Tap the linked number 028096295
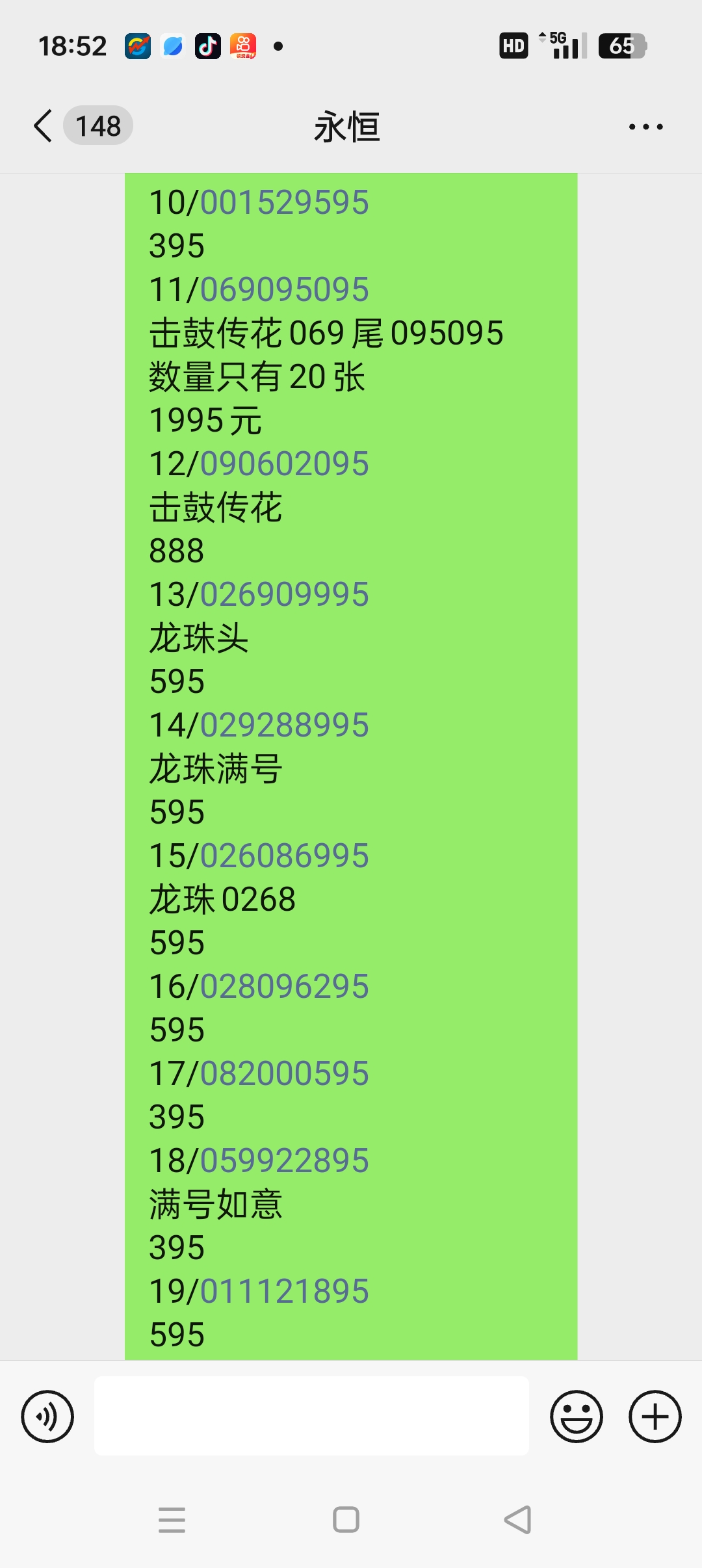This screenshot has height=1568, width=702. point(285,986)
